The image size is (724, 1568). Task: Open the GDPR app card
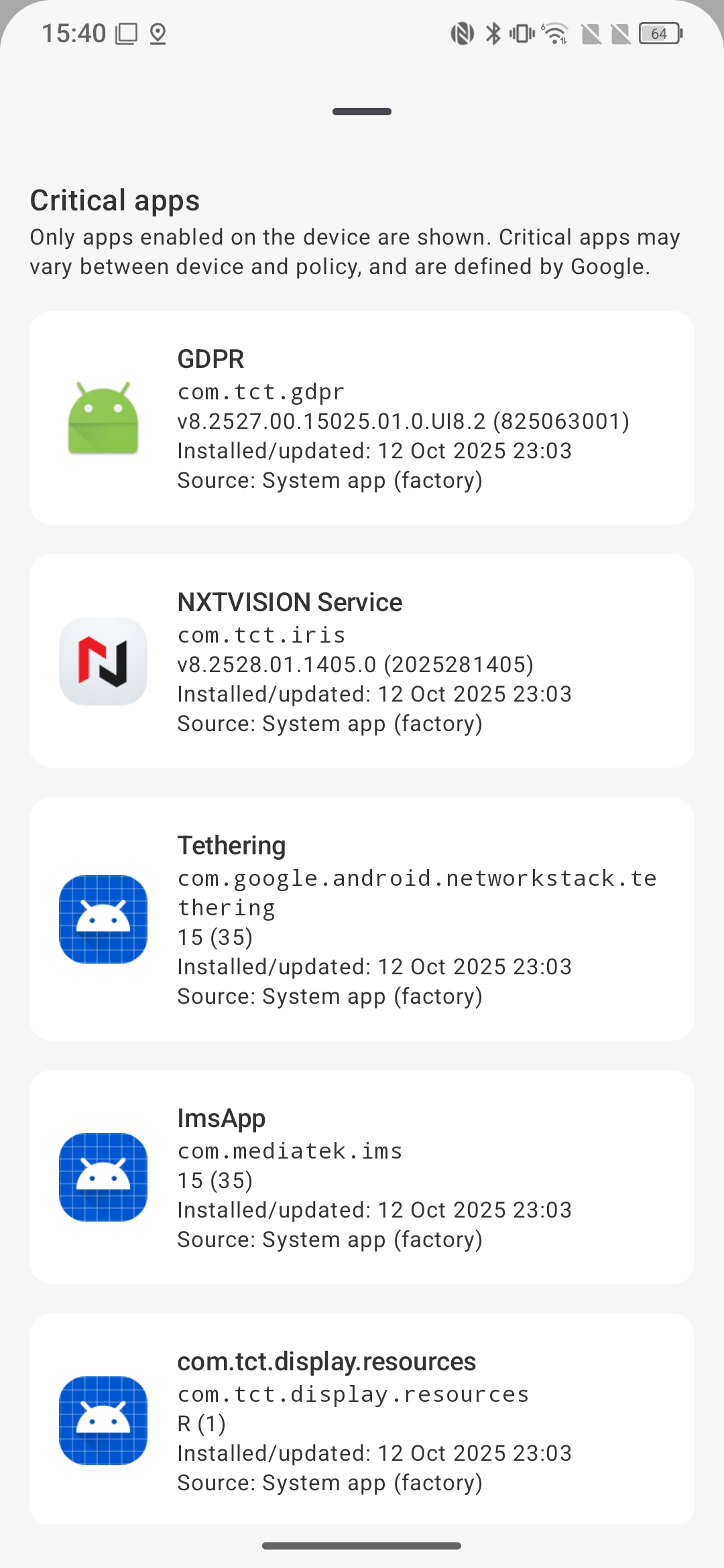pyautogui.click(x=362, y=417)
